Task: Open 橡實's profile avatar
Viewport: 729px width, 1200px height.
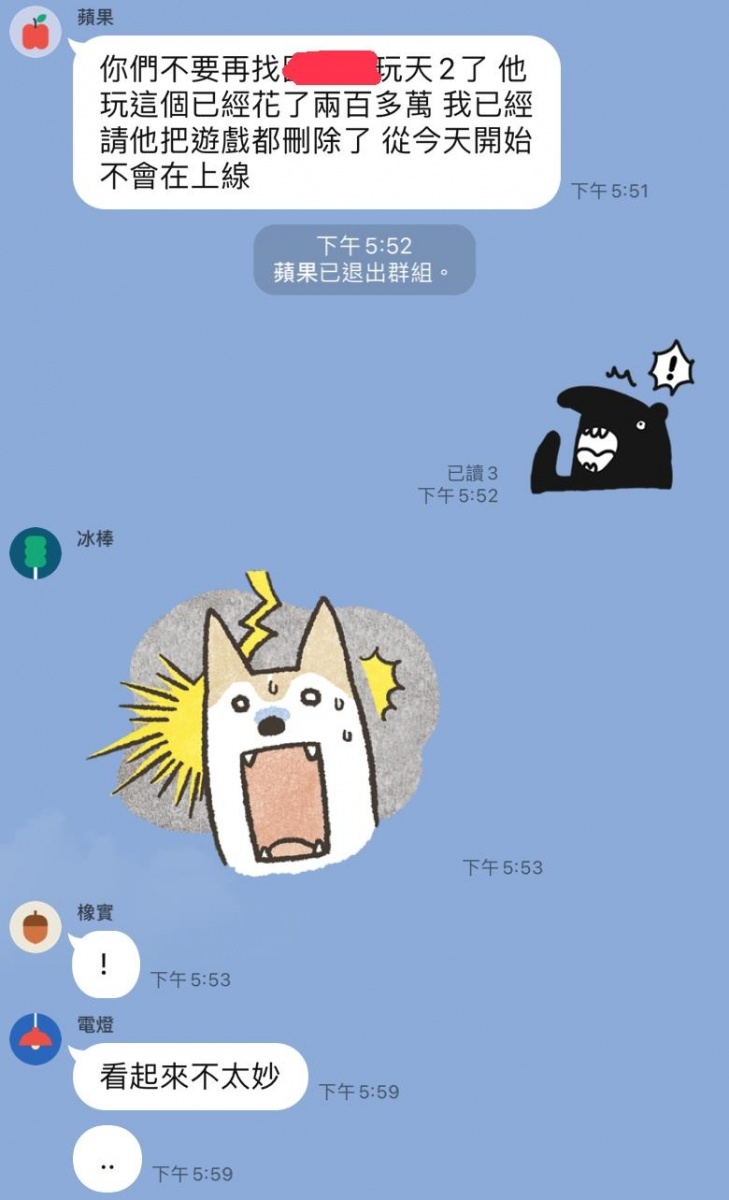Action: point(35,927)
